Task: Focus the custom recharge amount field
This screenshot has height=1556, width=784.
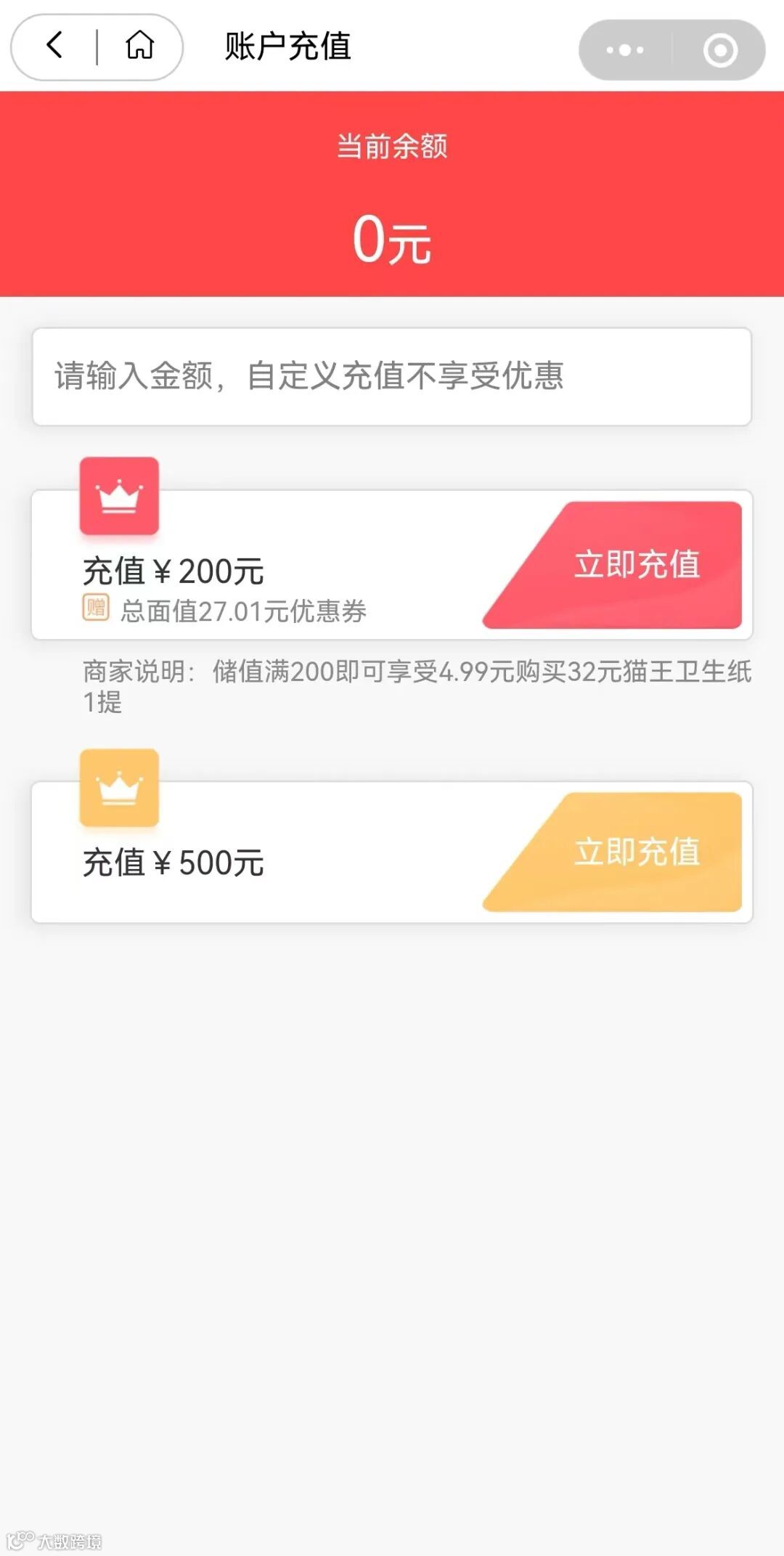Action: (x=392, y=376)
